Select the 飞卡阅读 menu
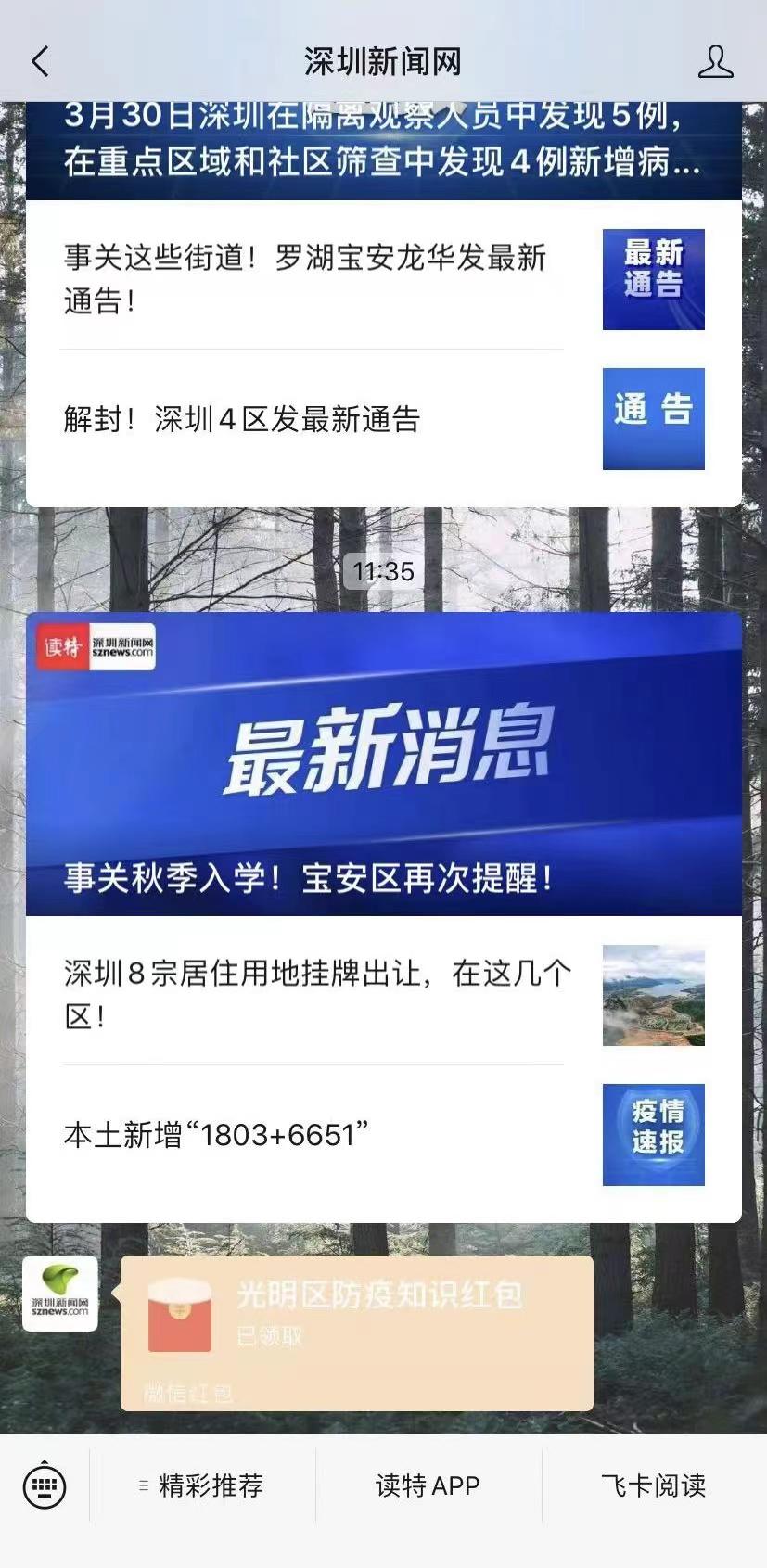 pyautogui.click(x=653, y=1485)
